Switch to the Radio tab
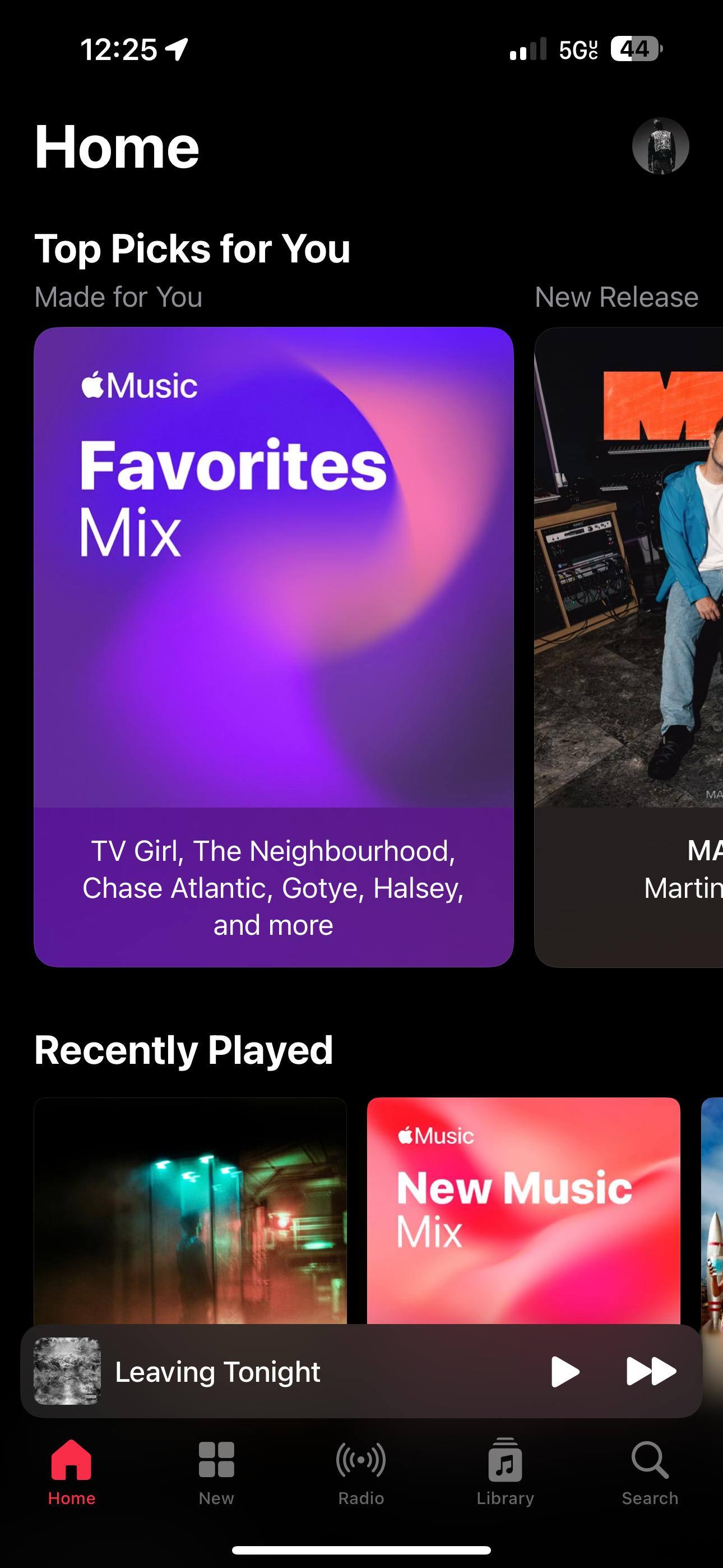 (x=361, y=1473)
